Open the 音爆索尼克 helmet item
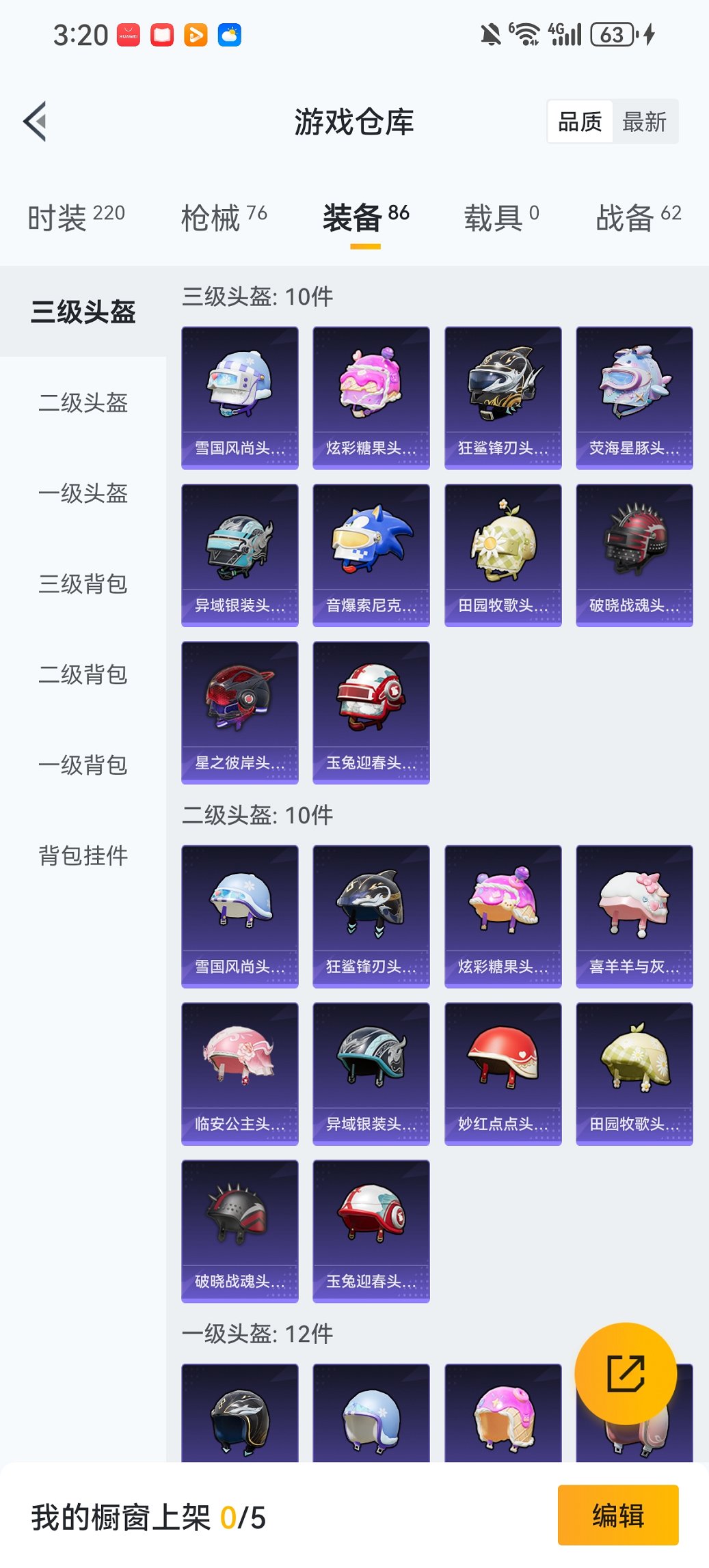The width and height of the screenshot is (709, 1568). pyautogui.click(x=371, y=555)
